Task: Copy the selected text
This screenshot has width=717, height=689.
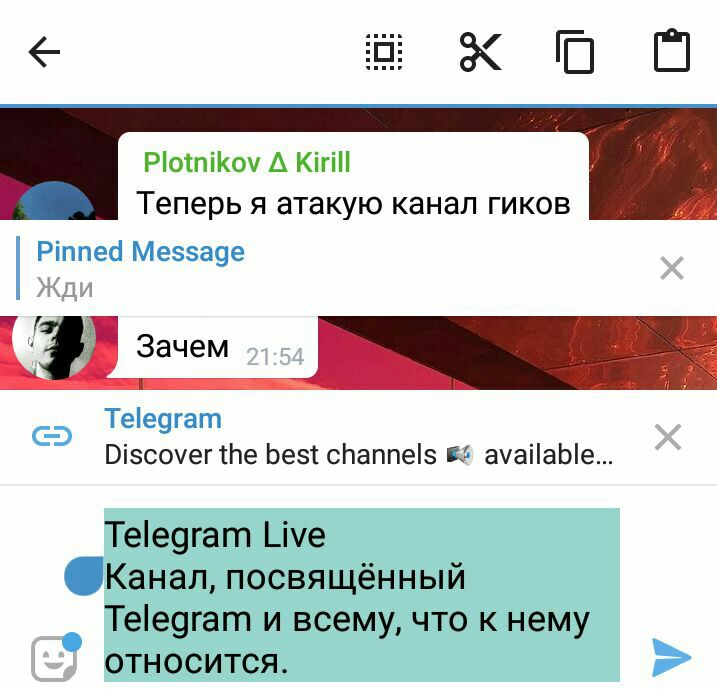Action: pyautogui.click(x=575, y=52)
